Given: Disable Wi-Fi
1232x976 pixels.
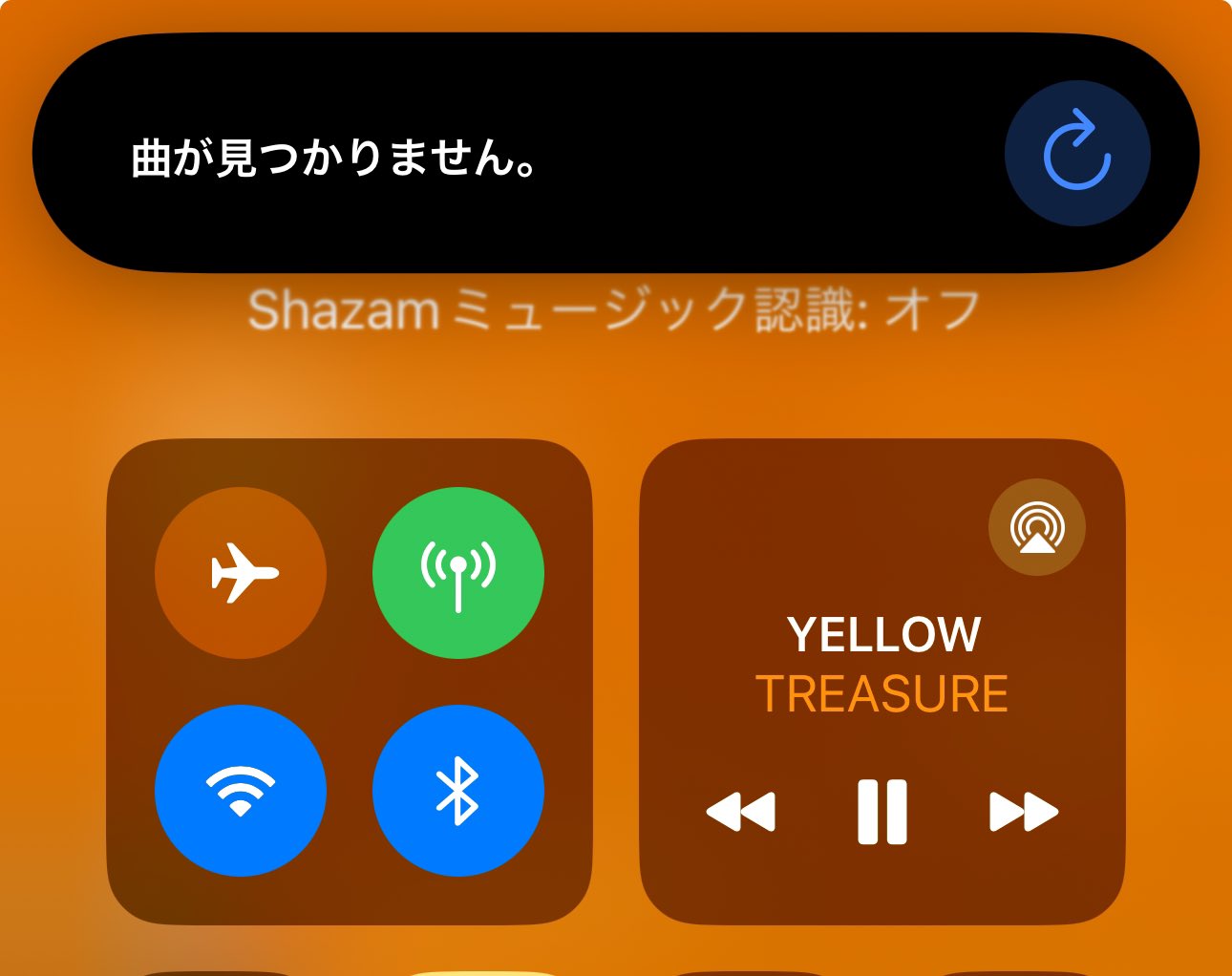Looking at the screenshot, I should 241,791.
